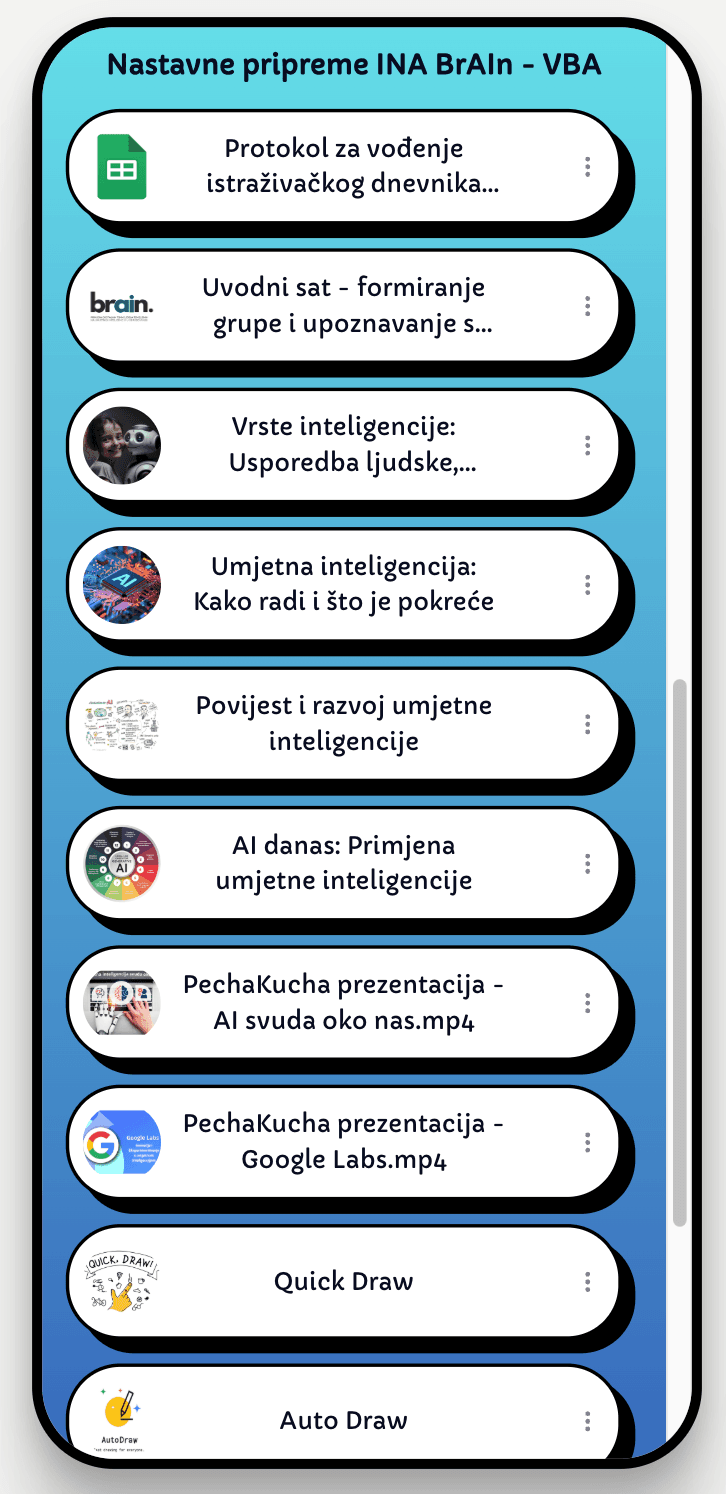Open the three-dot menu for Vrste inteligencije
Viewport: 726px width, 1494px height.
[x=588, y=445]
